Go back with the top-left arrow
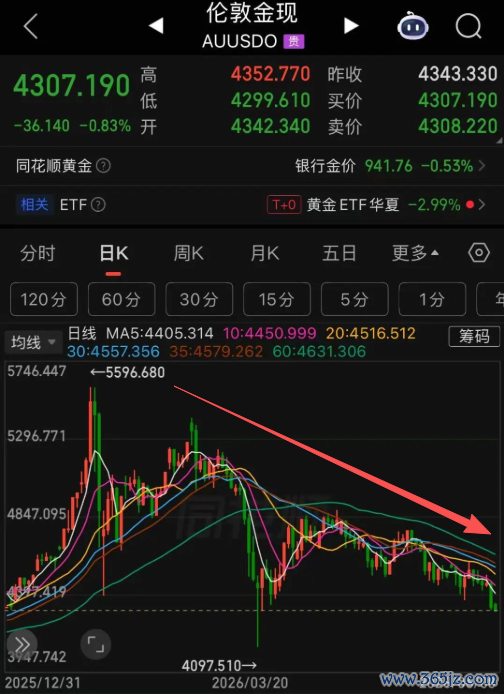 (31, 26)
